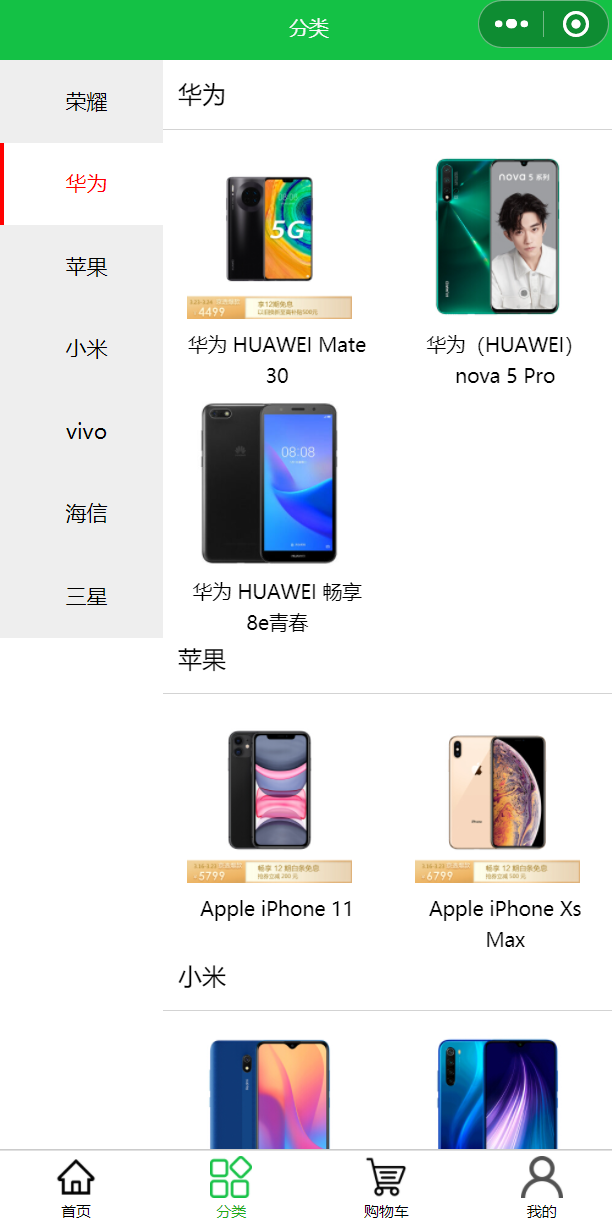Select the 荣耀 brand category
This screenshot has width=612, height=1224.
point(86,102)
